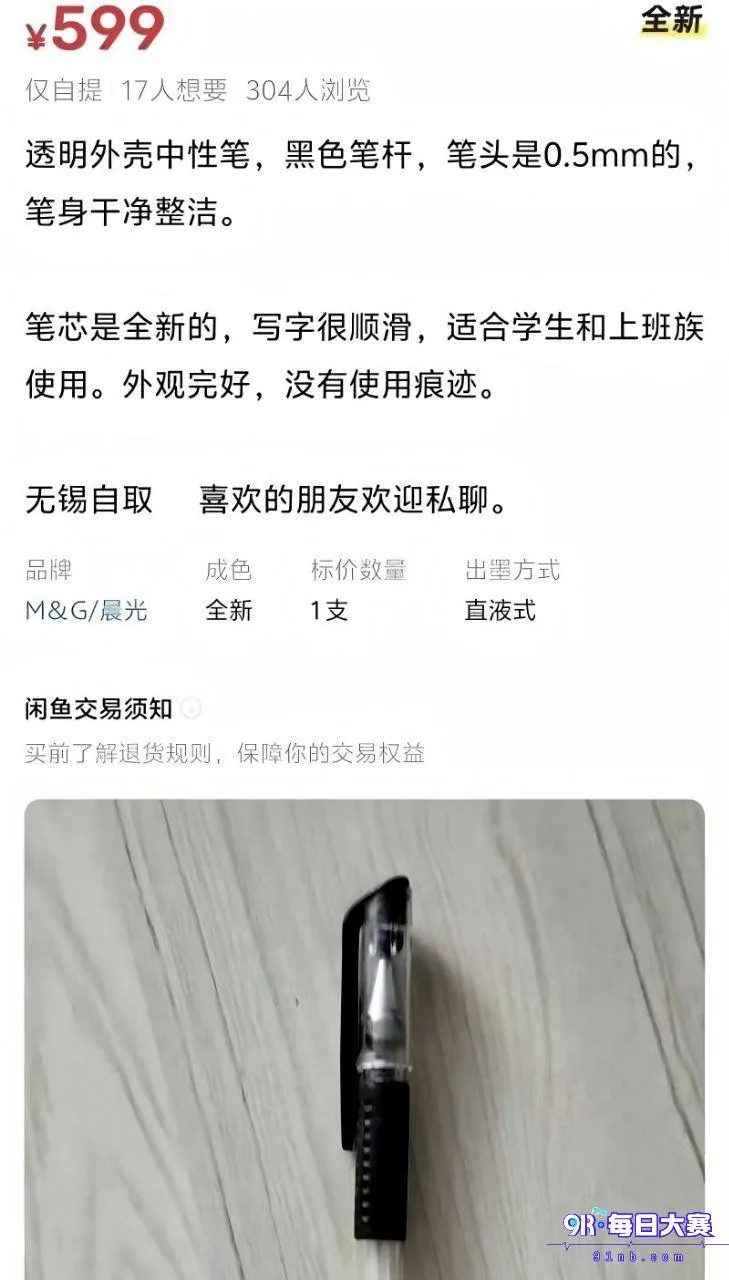The width and height of the screenshot is (729, 1280).
Task: Tap the info icon beside 闲鱼交易须知
Action: tap(191, 709)
